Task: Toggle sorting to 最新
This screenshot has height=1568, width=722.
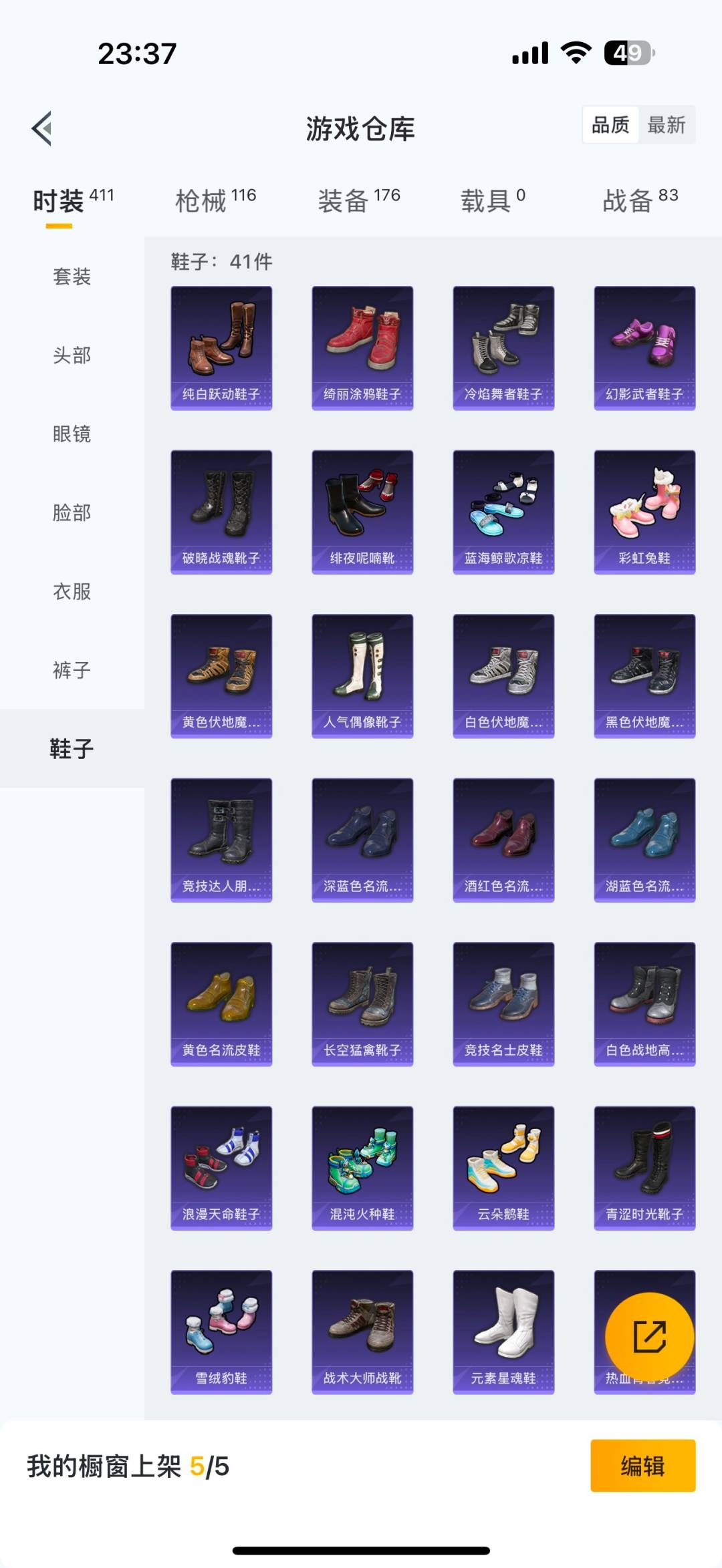Action: click(667, 125)
